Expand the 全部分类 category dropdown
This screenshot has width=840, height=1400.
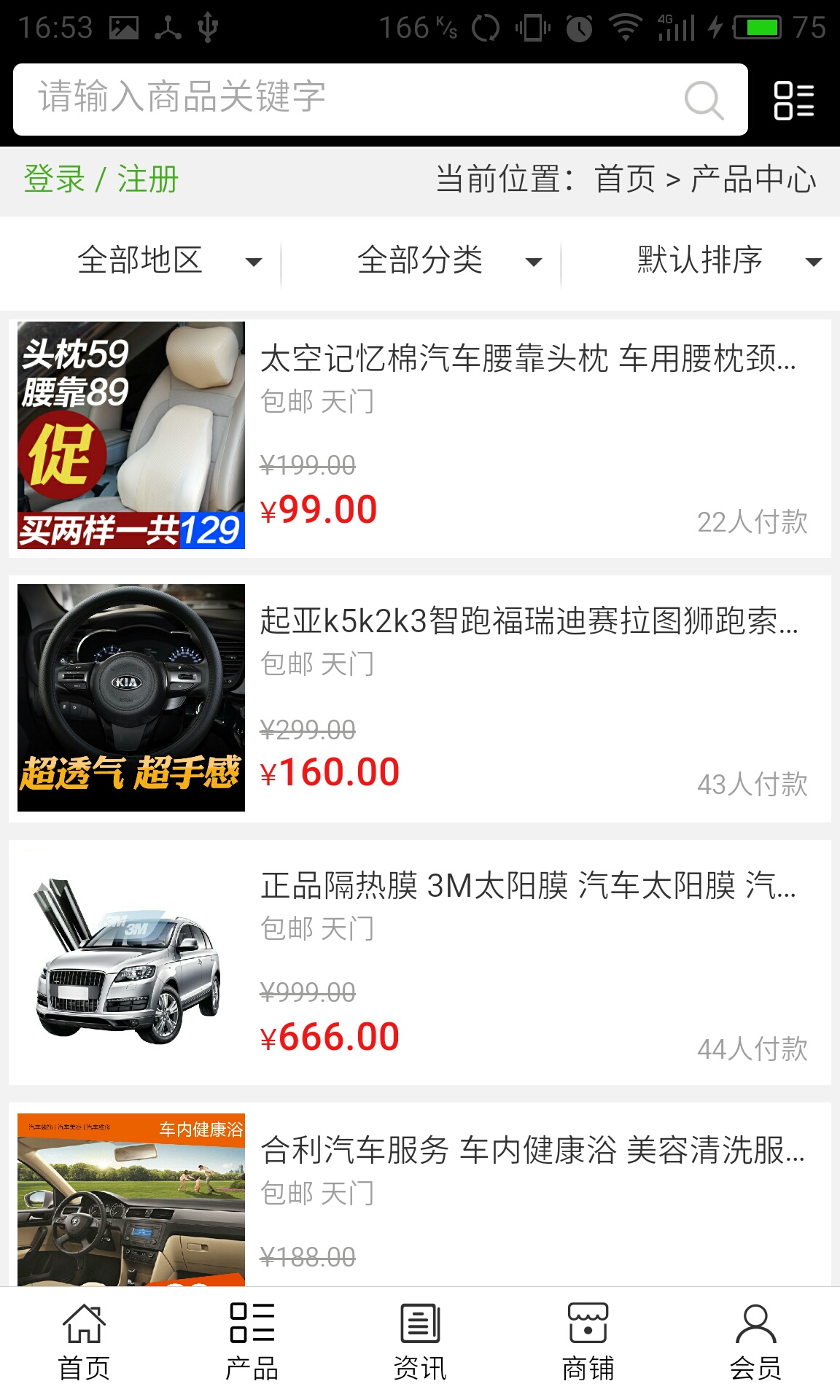[x=449, y=261]
